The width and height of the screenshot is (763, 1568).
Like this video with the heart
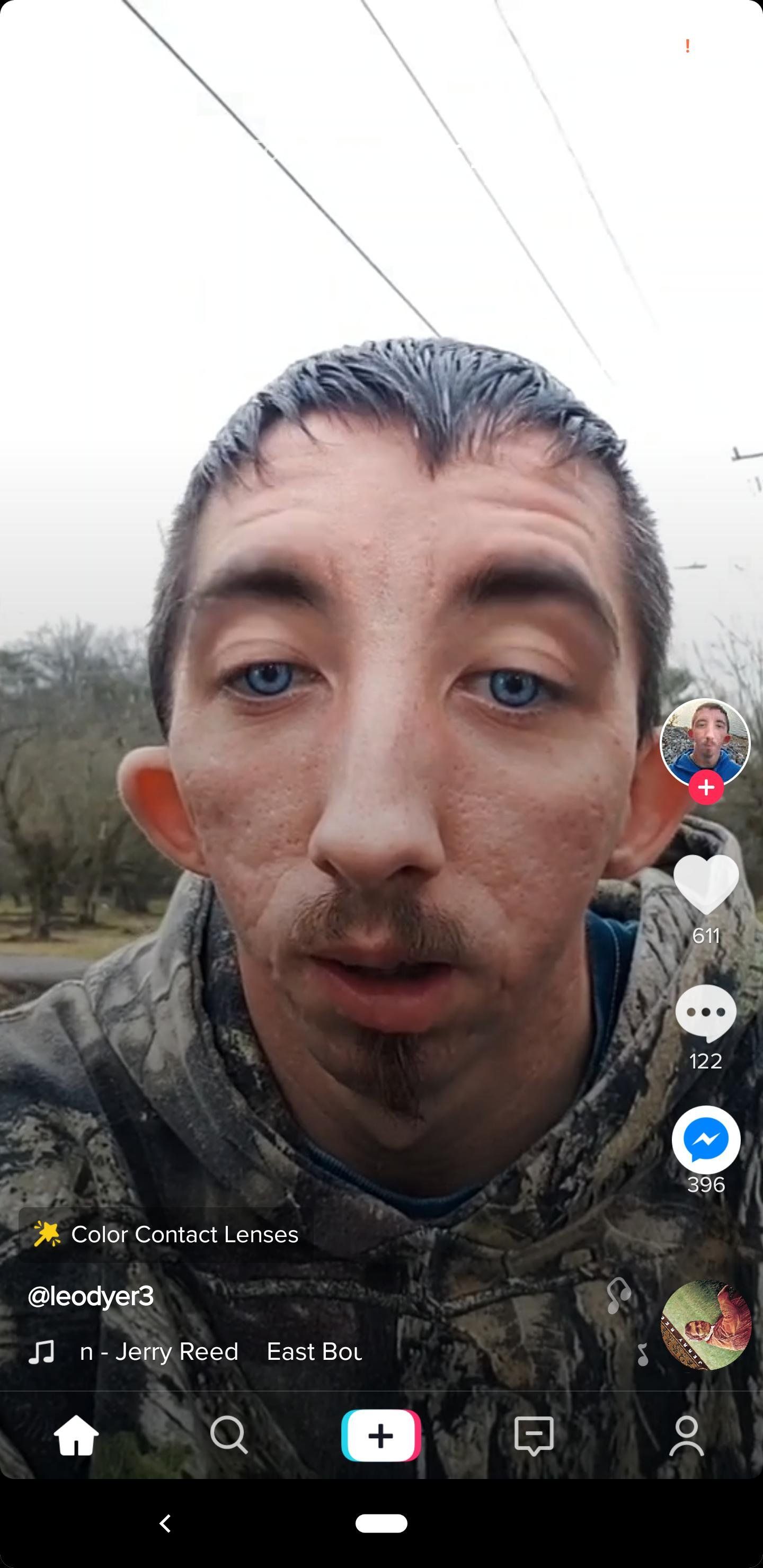pos(706,883)
